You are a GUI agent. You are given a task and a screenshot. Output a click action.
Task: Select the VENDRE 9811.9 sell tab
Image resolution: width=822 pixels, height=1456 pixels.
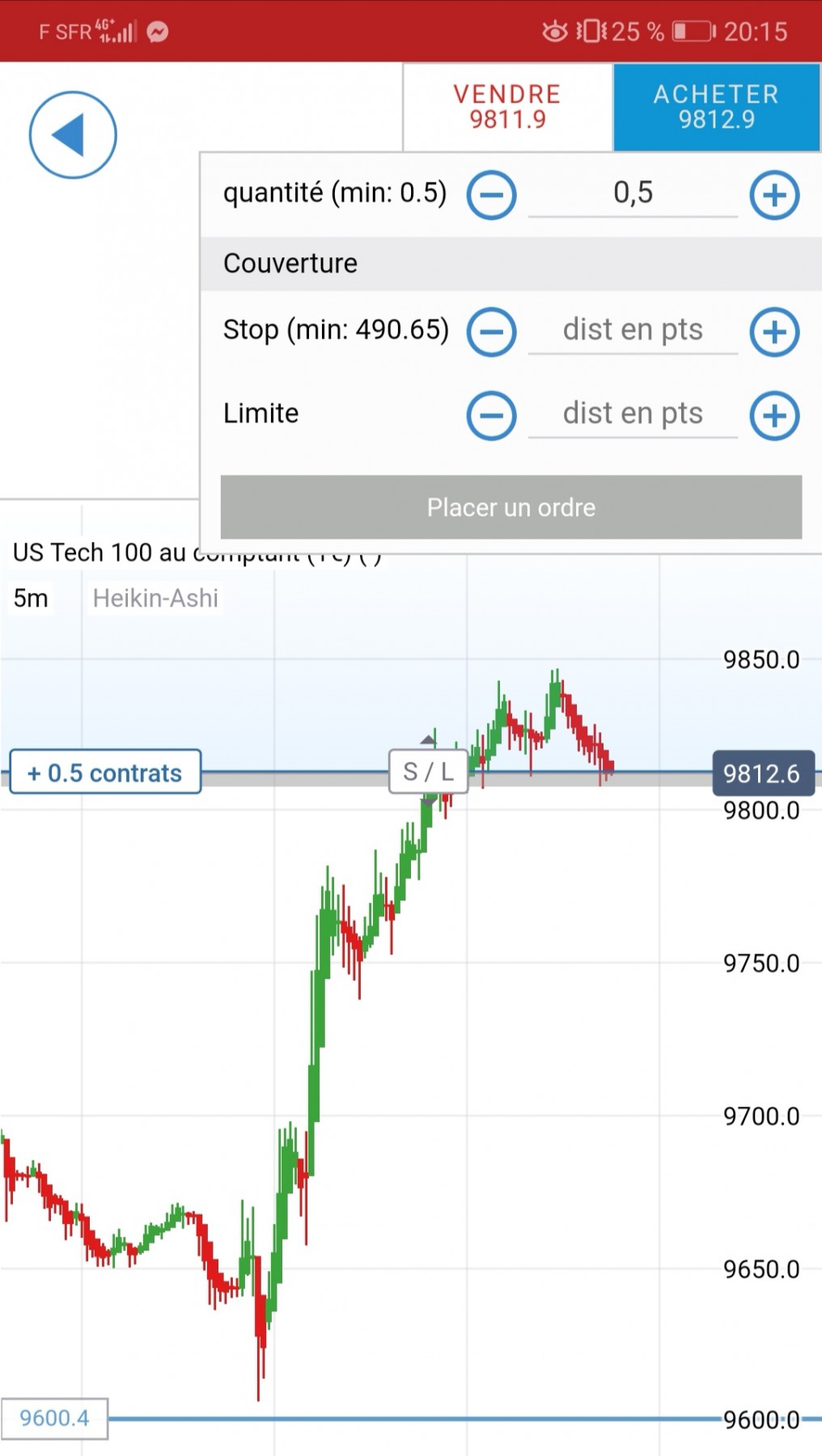pos(507,107)
